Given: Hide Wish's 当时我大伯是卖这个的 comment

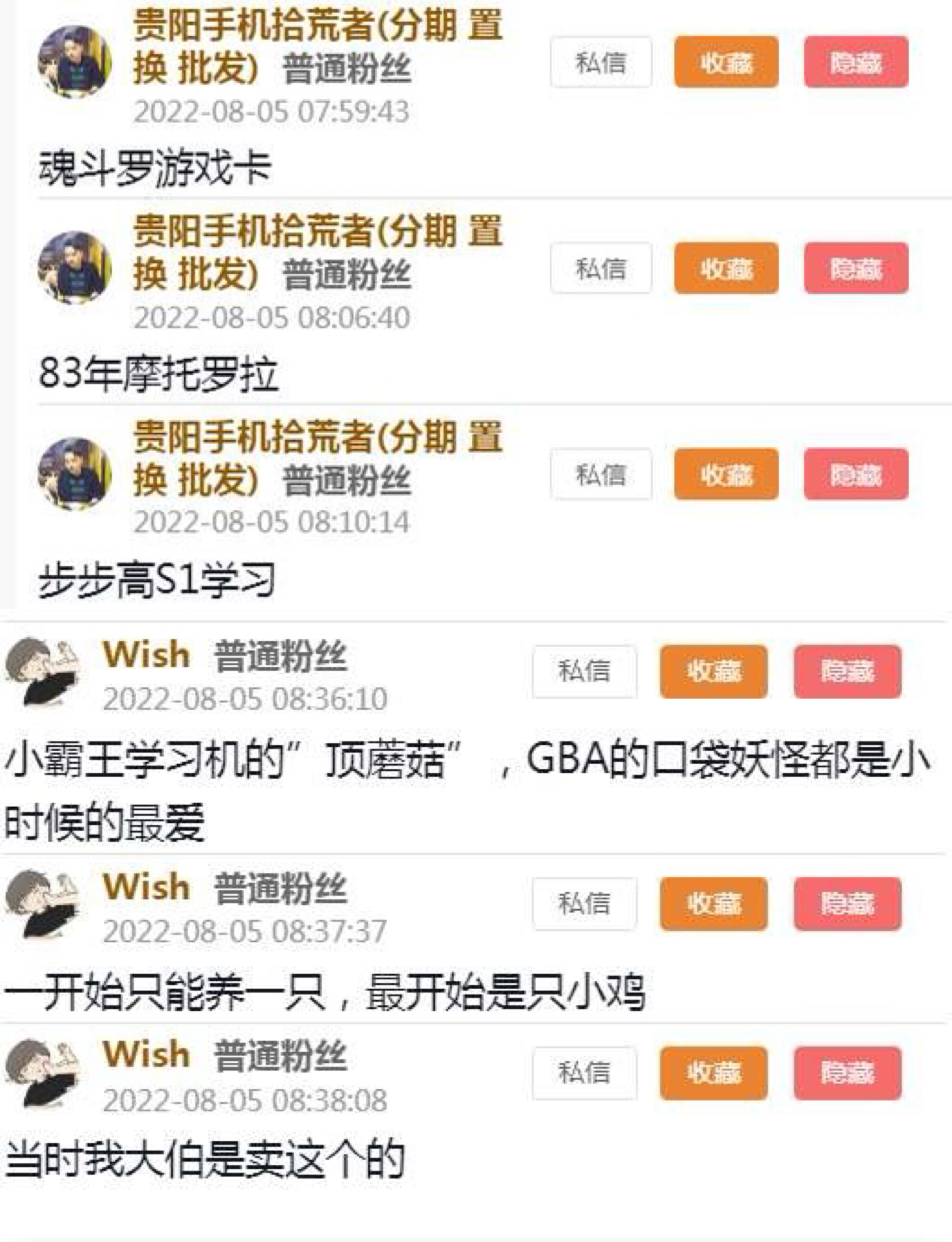Looking at the screenshot, I should 847,1073.
